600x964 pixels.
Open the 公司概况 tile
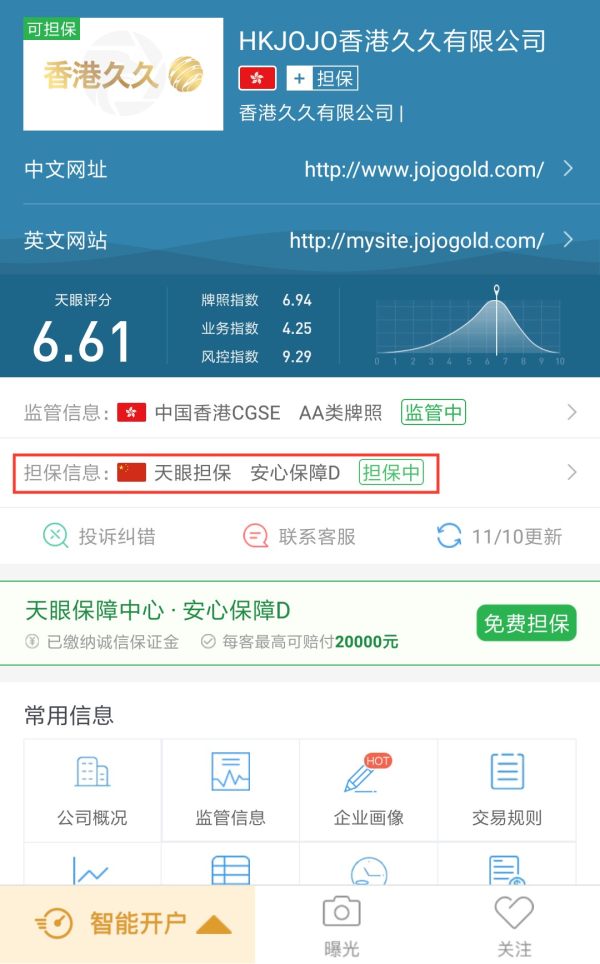(x=92, y=790)
